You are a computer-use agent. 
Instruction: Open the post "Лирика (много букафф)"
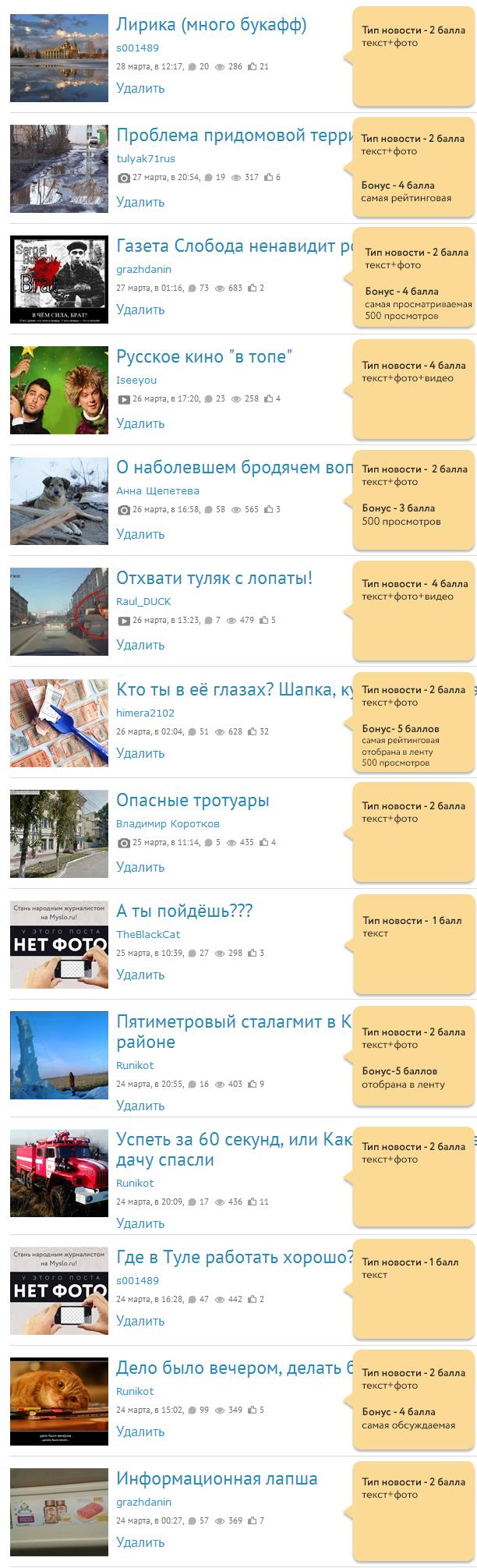(210, 25)
